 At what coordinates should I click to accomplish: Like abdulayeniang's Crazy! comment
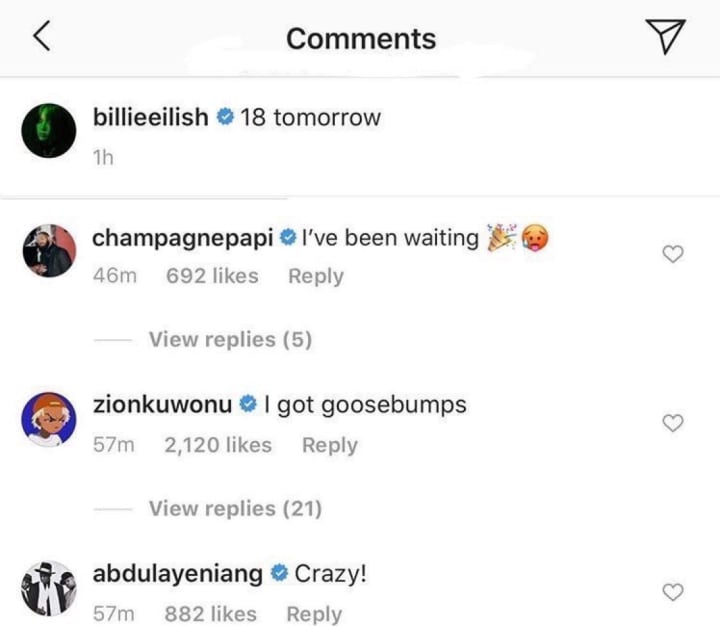pos(673,592)
